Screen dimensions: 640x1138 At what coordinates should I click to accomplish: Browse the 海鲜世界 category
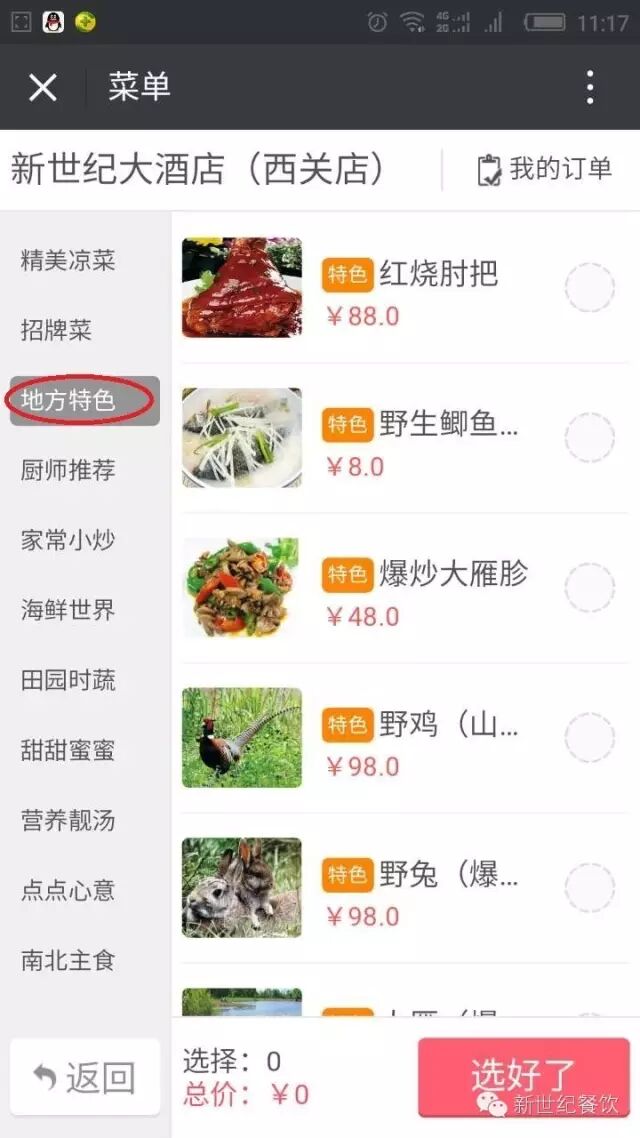tap(68, 610)
